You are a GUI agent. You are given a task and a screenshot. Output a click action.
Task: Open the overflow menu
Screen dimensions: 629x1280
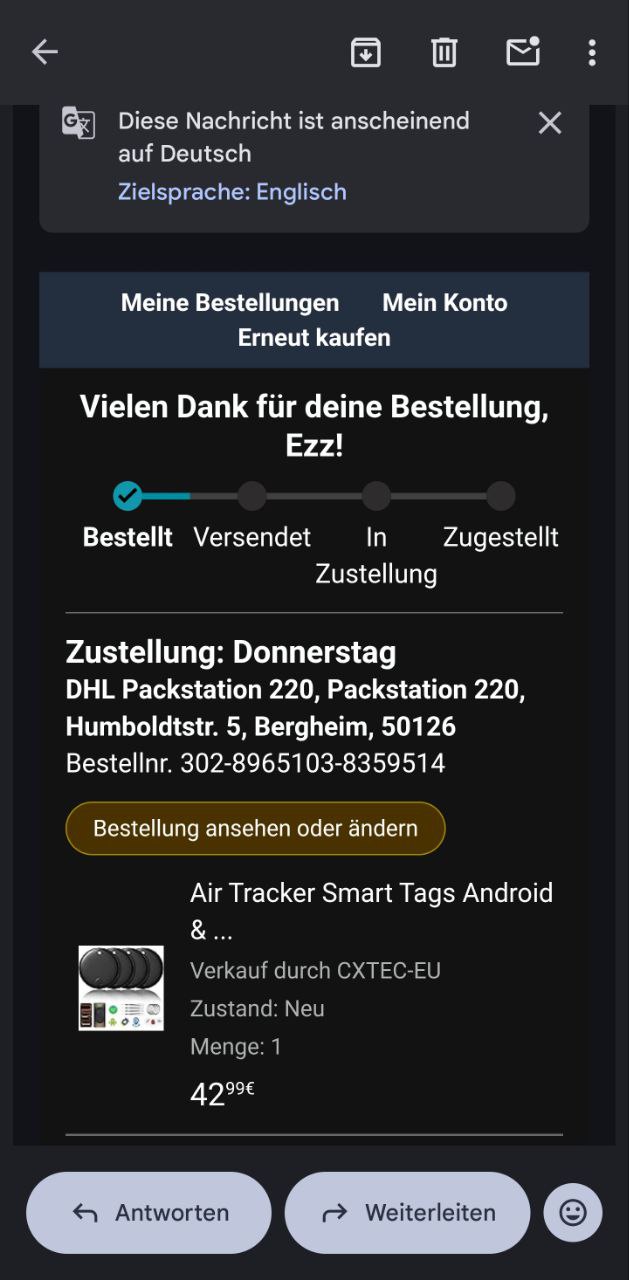pos(592,52)
